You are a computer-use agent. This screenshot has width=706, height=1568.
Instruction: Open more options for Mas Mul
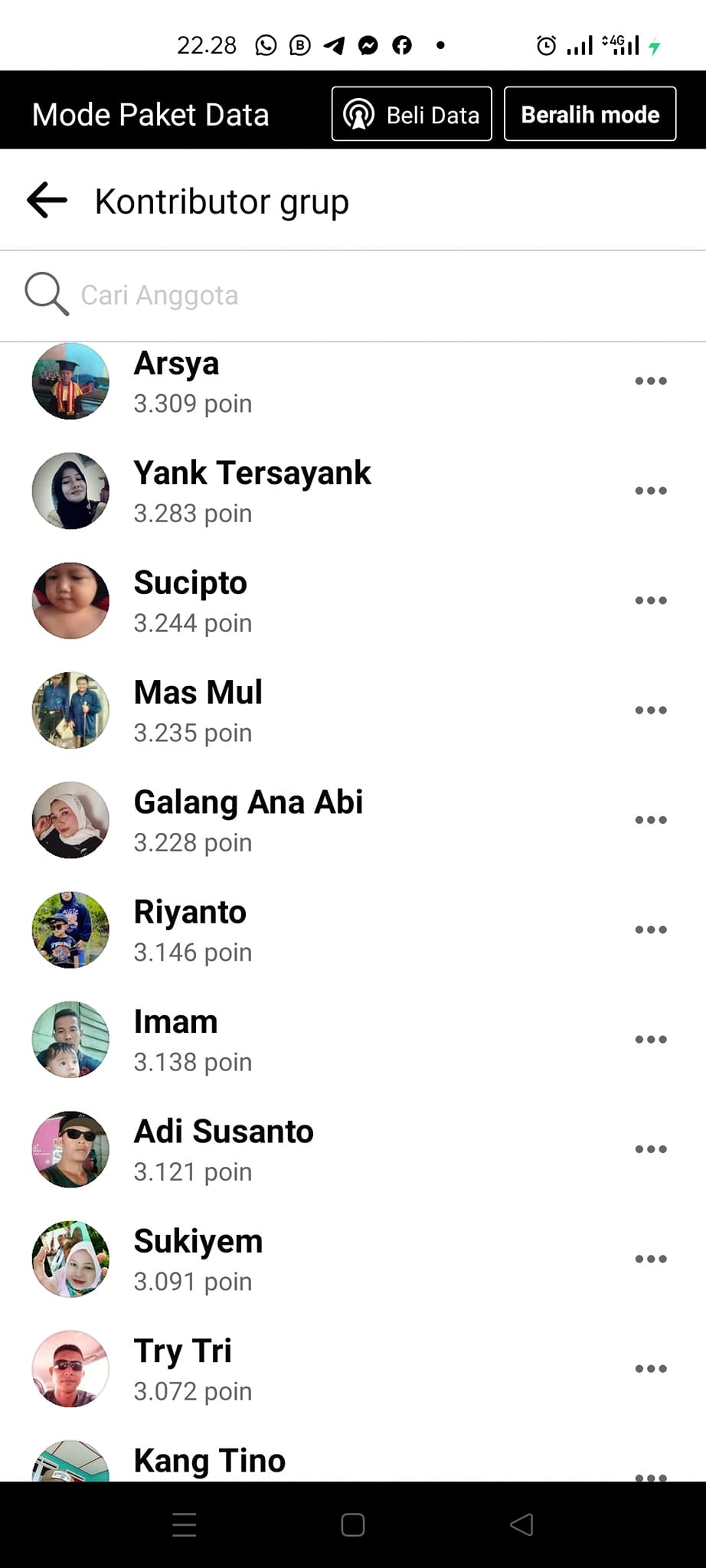pos(651,710)
